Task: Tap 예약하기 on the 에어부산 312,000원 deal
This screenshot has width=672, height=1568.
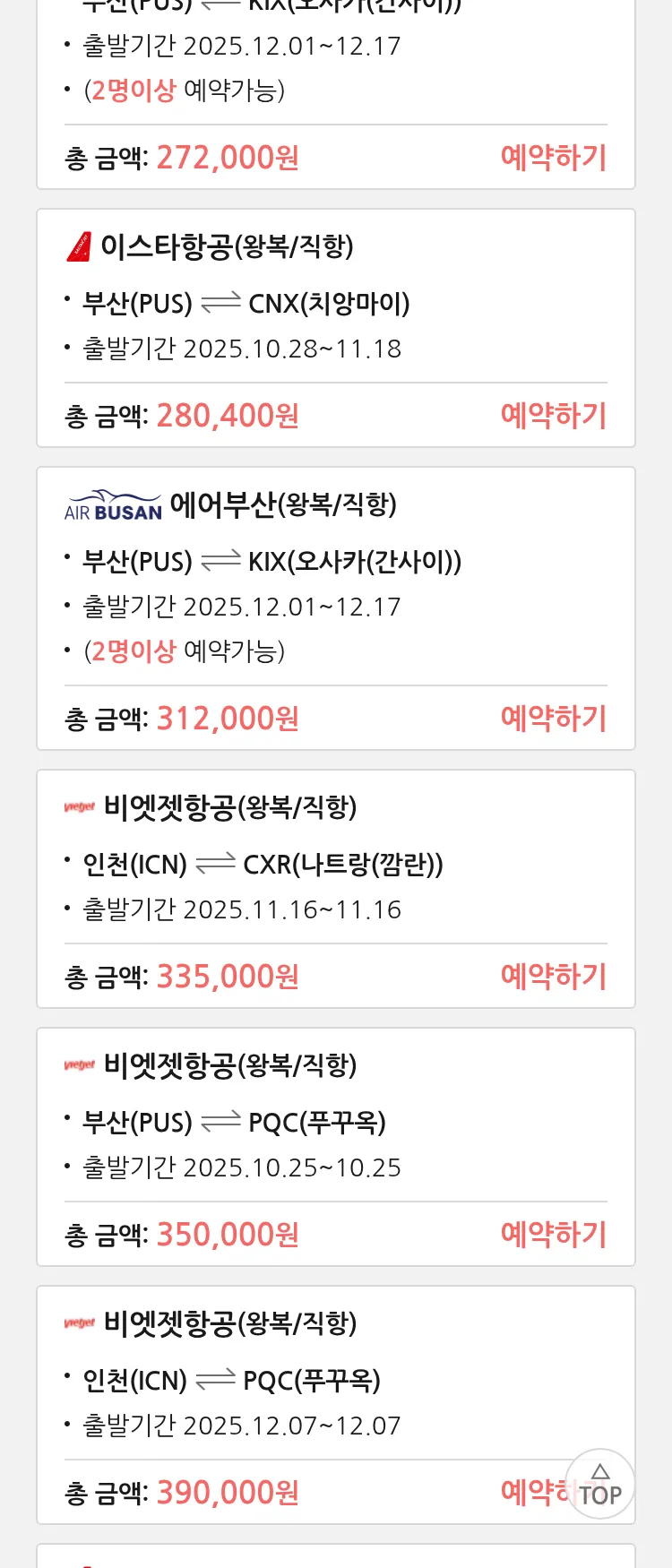Action: tap(553, 719)
